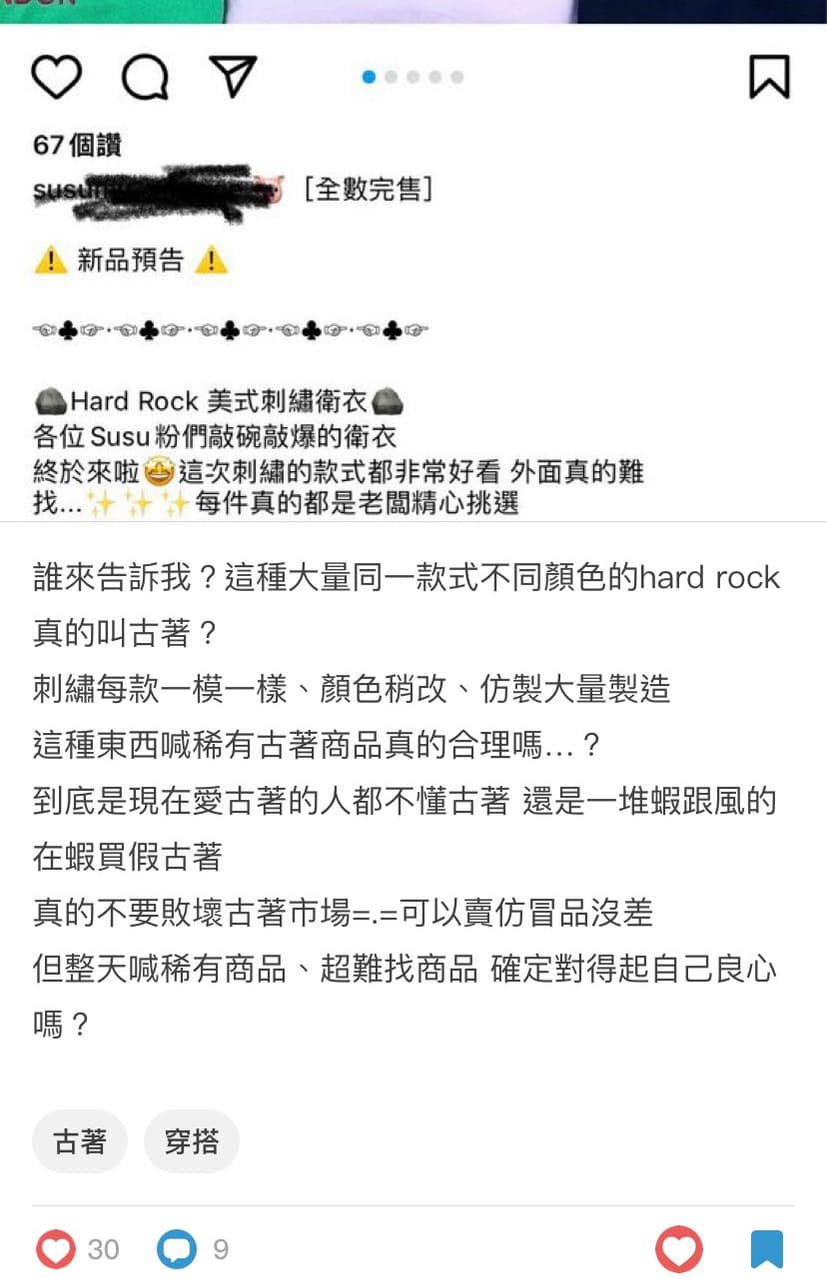Click the share paper-plane icon
This screenshot has height=1279, width=827.
click(x=233, y=77)
